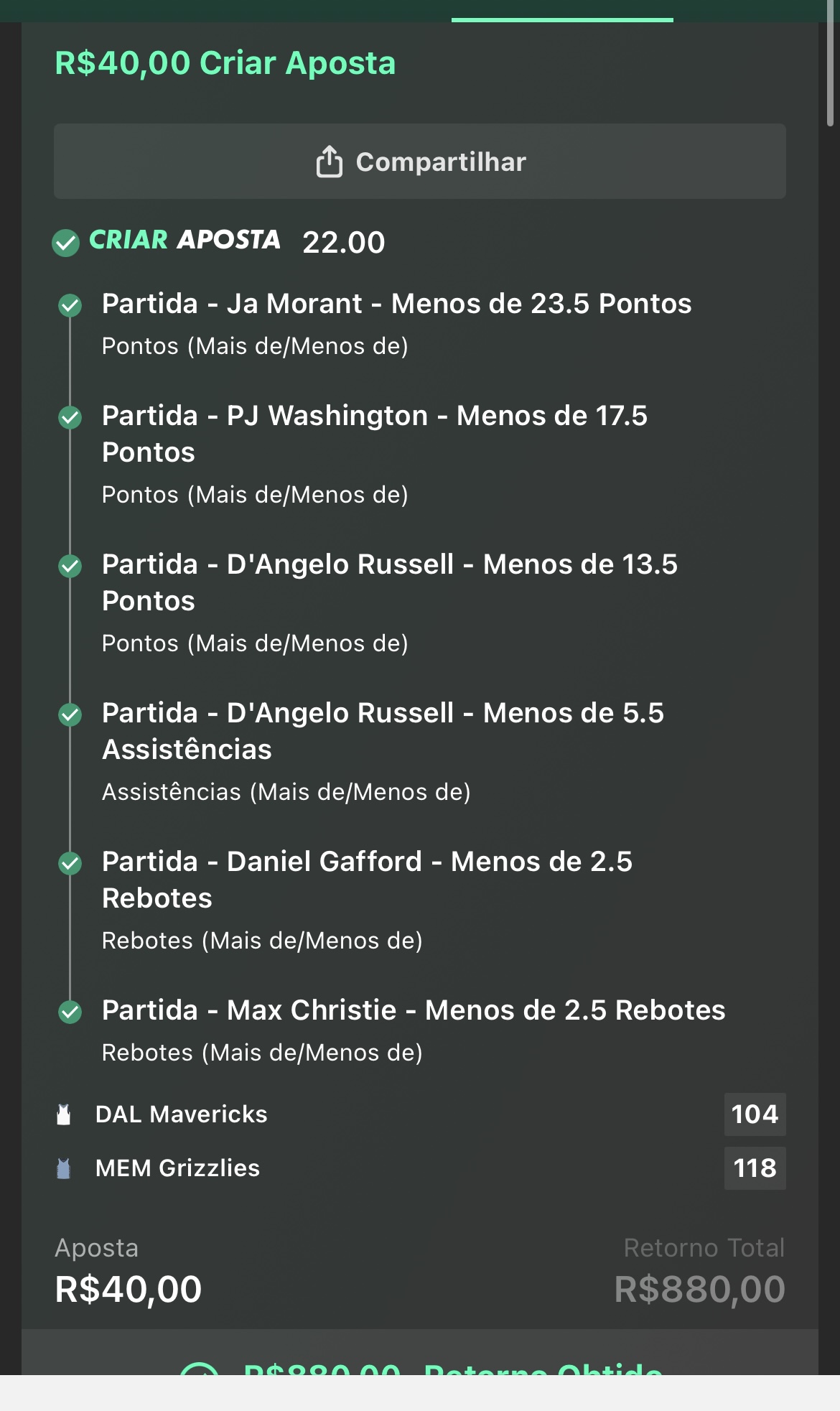
Task: Click the checkmark beside Daniel Gafford selection
Action: coord(71,862)
